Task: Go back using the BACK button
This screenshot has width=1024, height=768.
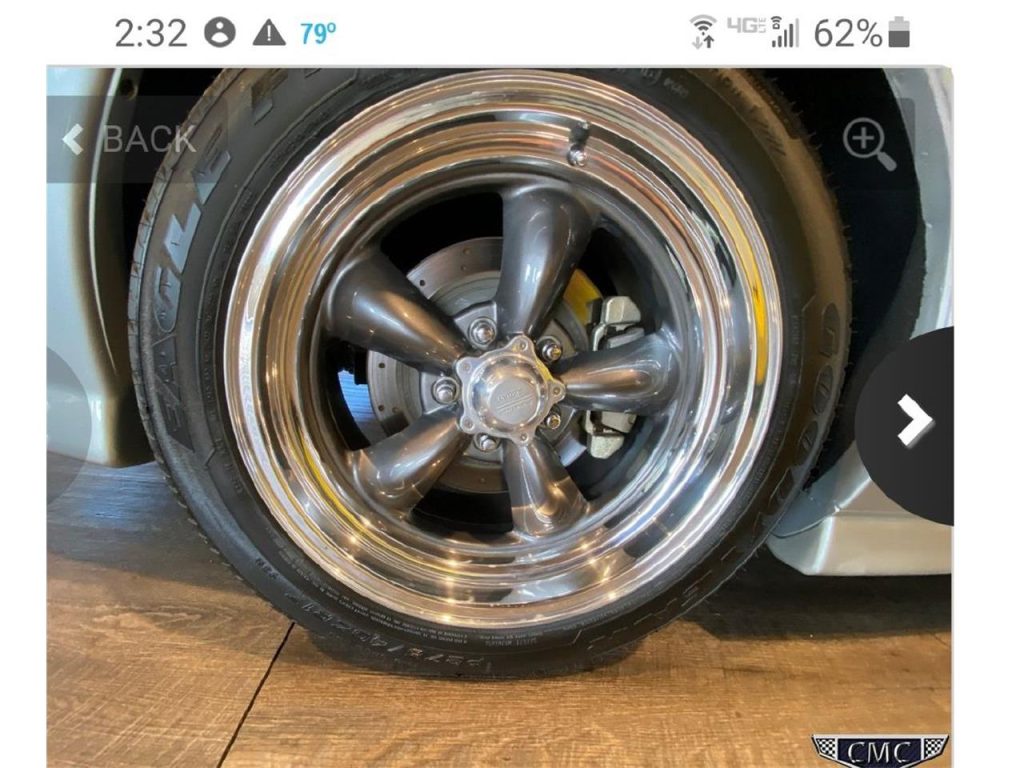Action: coord(129,140)
